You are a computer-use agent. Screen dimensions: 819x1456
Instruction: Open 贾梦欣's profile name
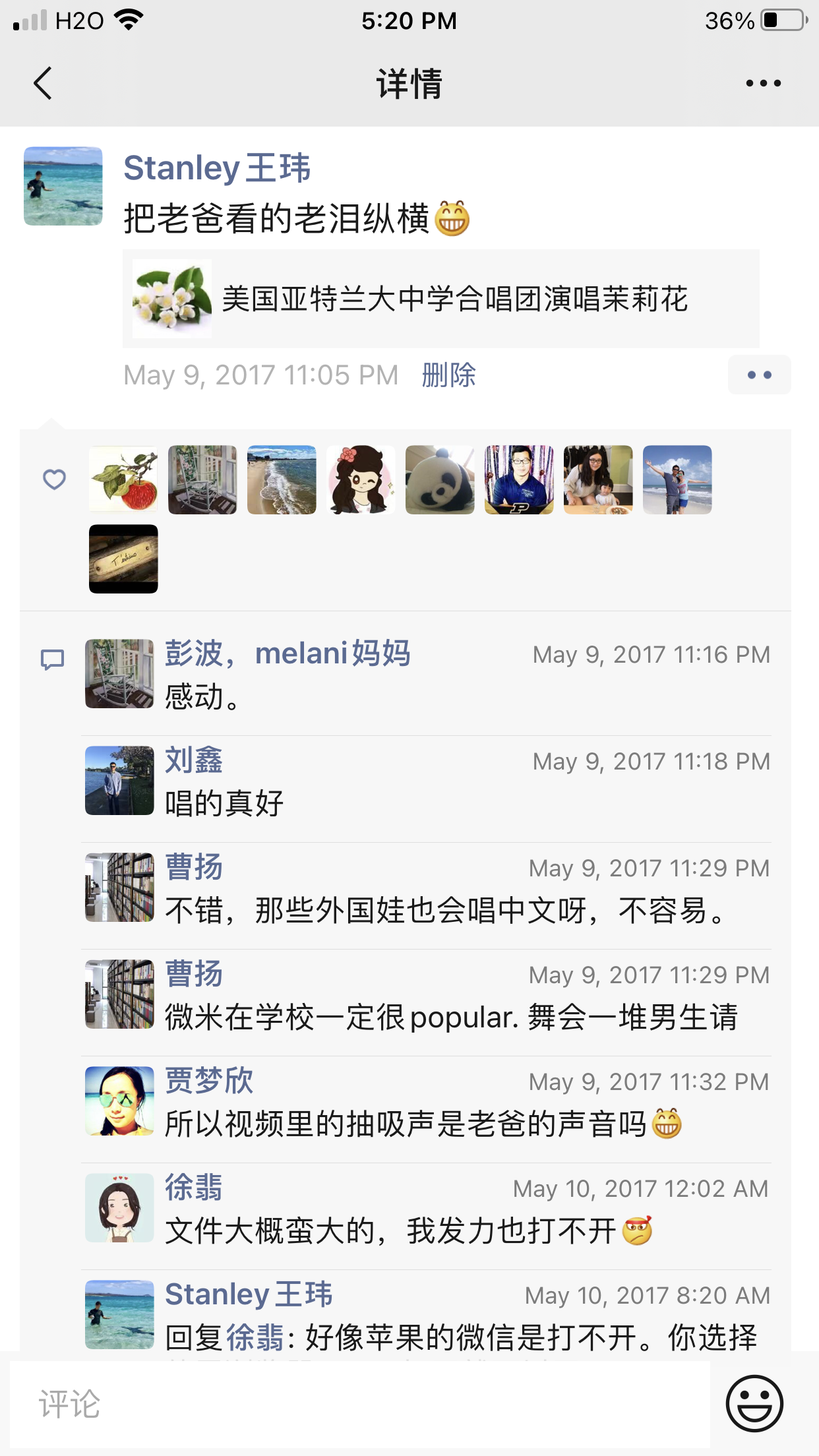209,1080
